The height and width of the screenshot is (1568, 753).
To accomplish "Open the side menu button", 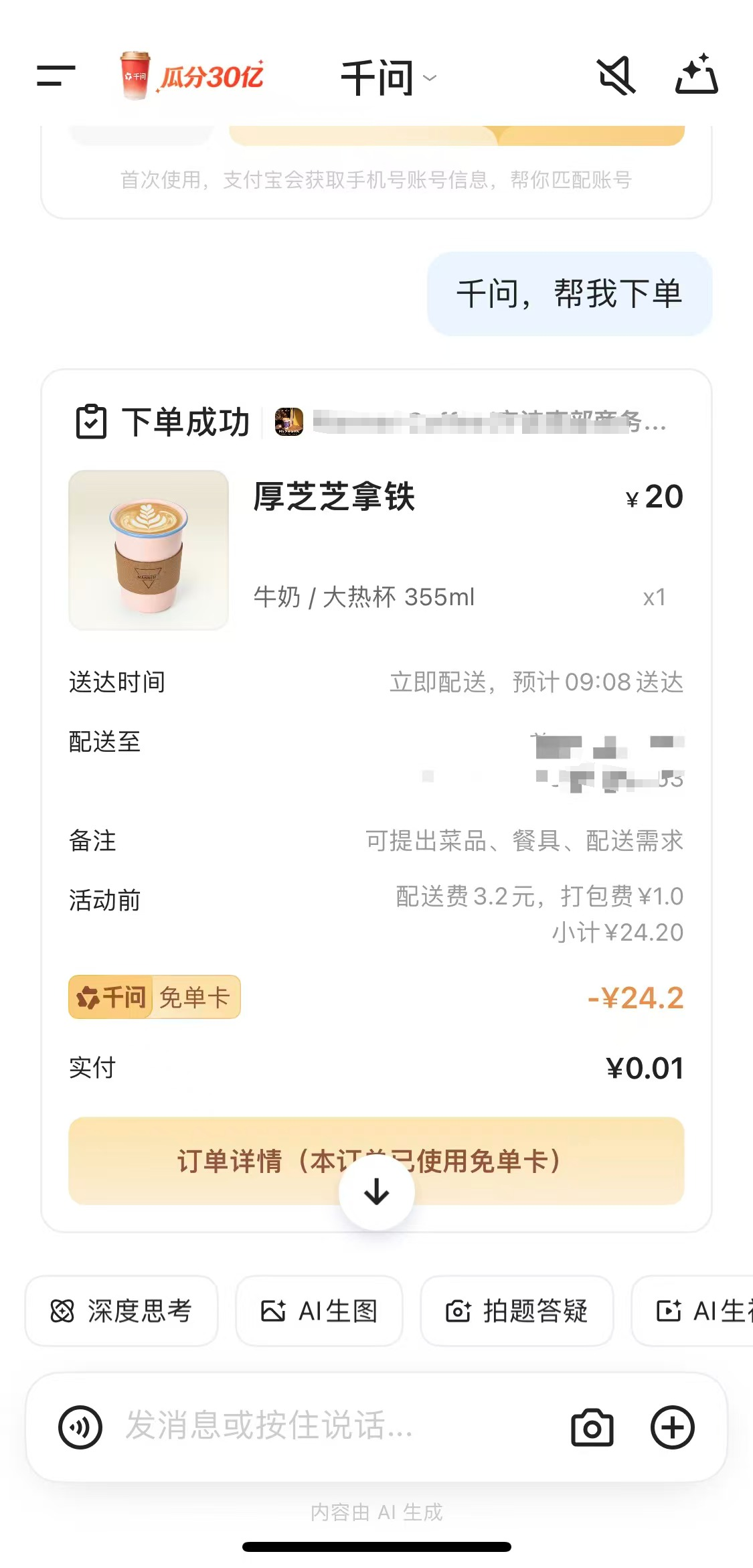I will (56, 76).
